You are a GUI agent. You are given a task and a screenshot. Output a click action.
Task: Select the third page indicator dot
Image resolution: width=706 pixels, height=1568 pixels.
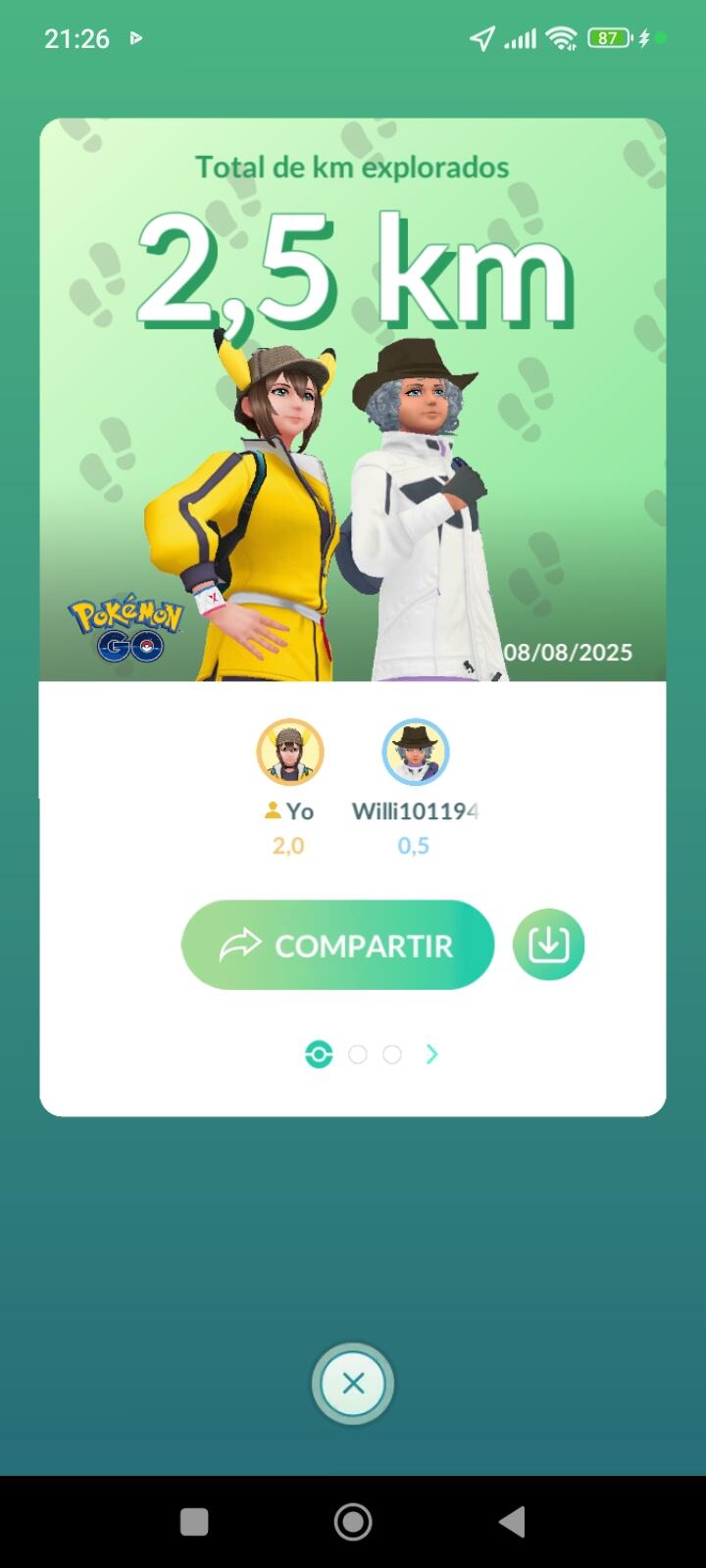pos(392,1054)
